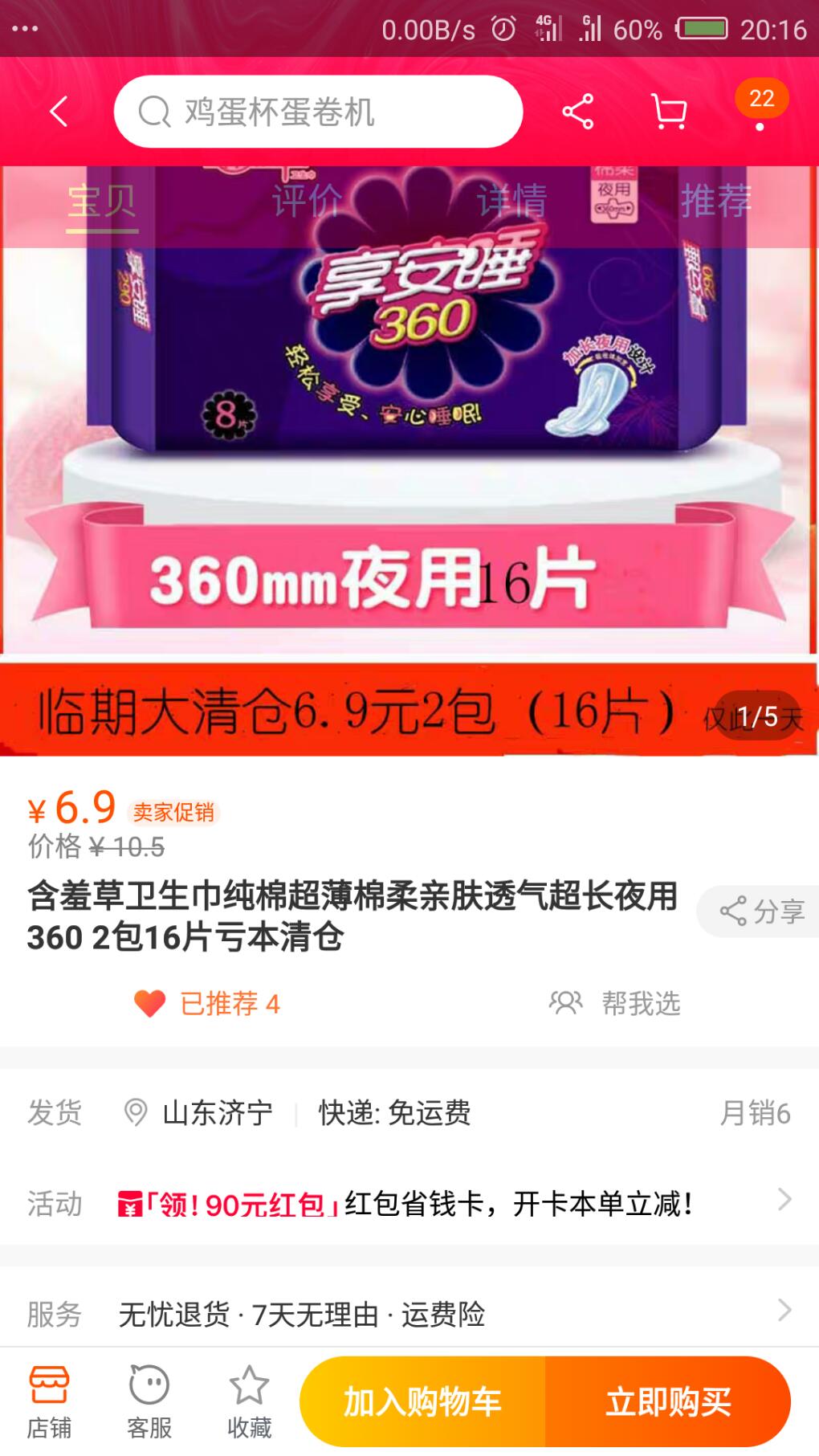
Task: Contact 客服 customer service
Action: 149,1402
